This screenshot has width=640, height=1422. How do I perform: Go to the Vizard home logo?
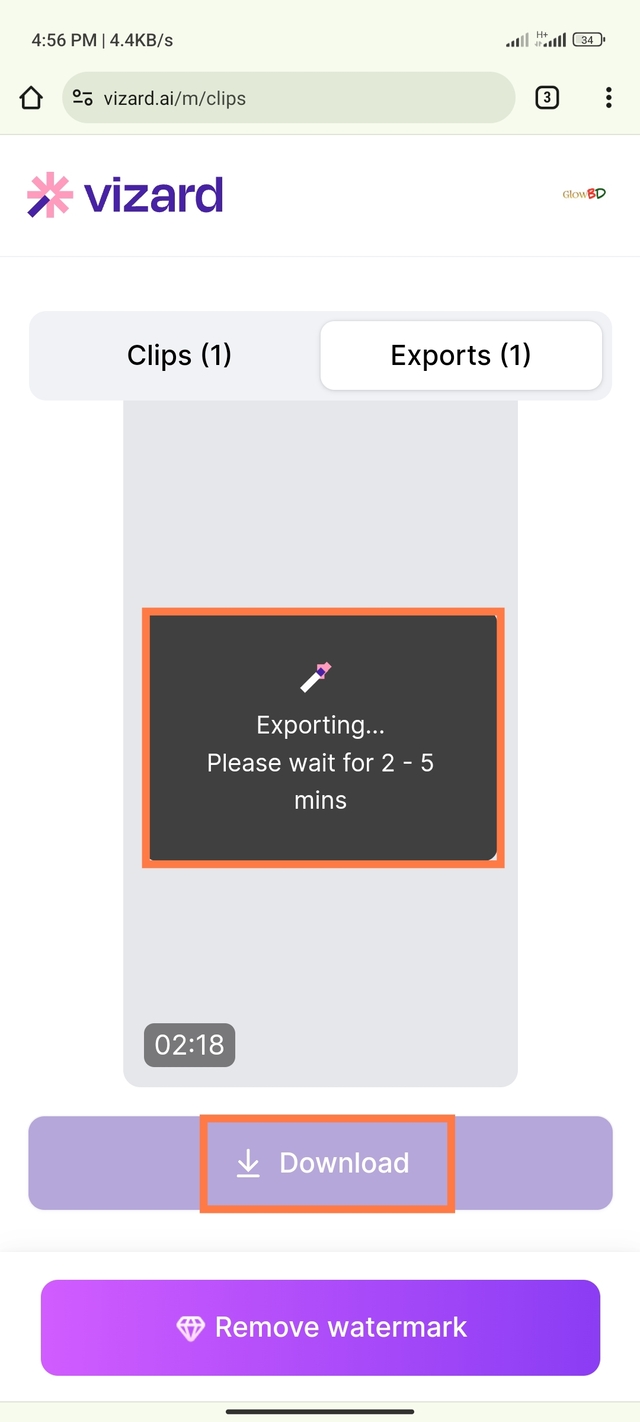(125, 195)
